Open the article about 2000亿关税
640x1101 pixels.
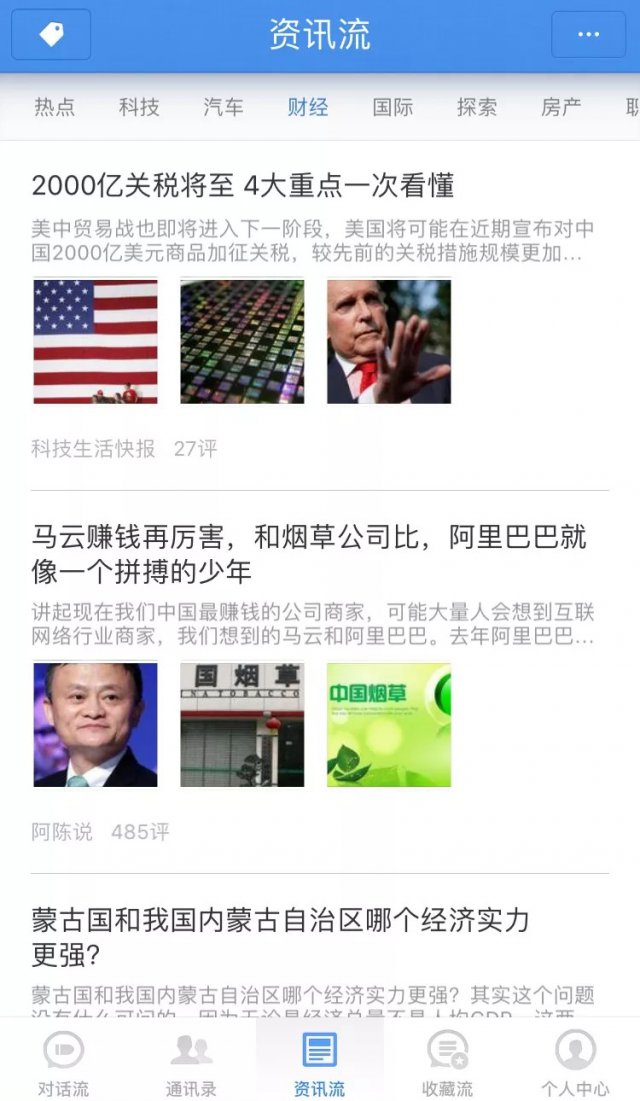(243, 186)
